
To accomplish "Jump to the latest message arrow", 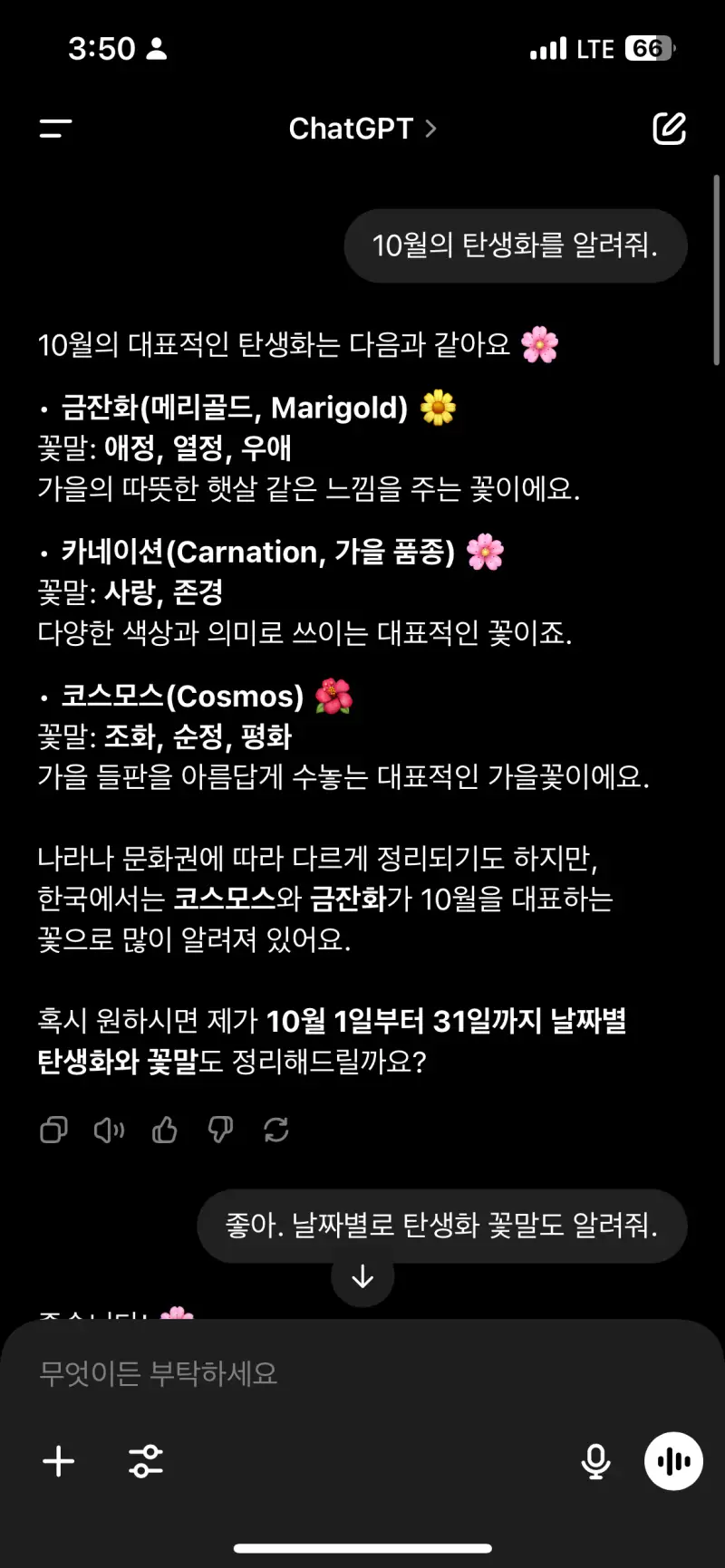I will click(x=362, y=1276).
